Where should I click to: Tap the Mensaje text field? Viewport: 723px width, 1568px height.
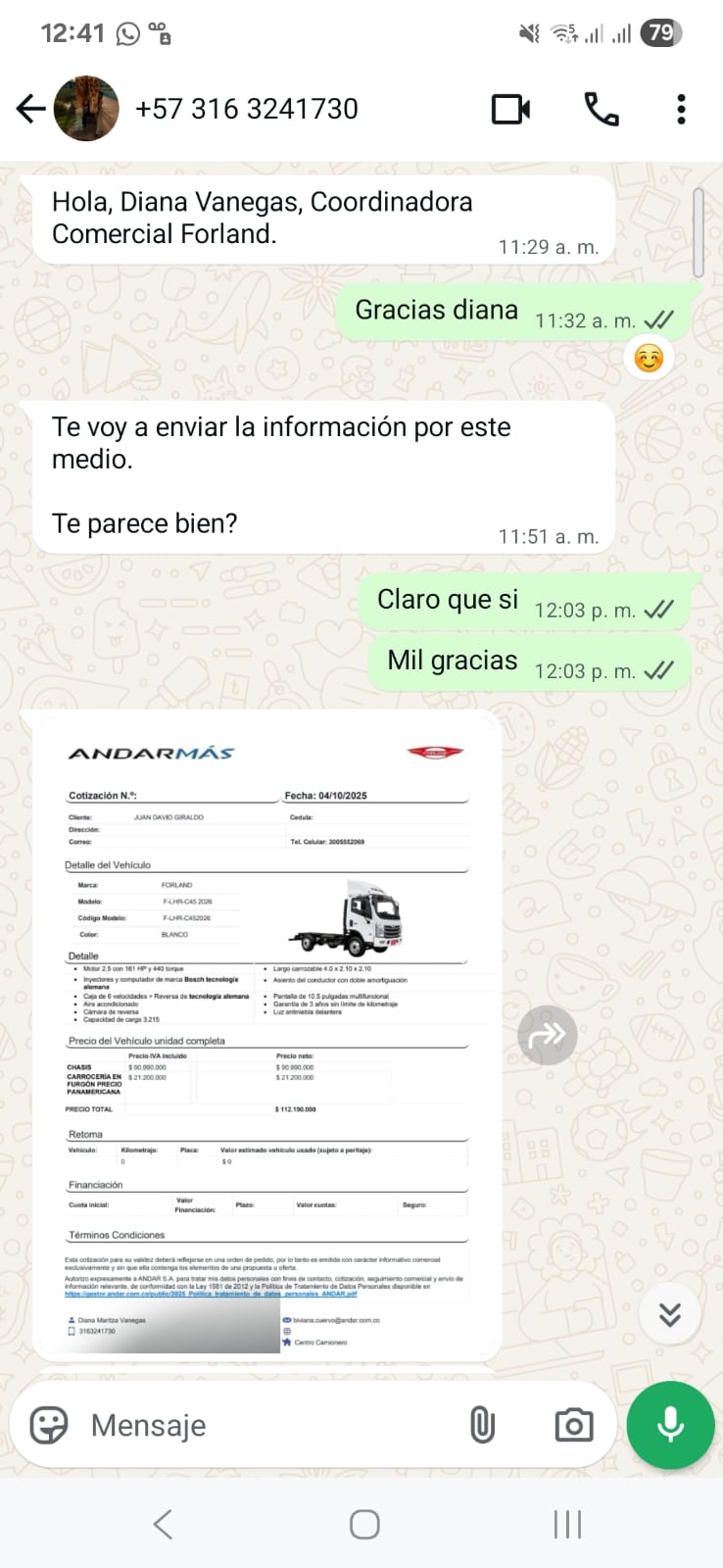(265, 1425)
